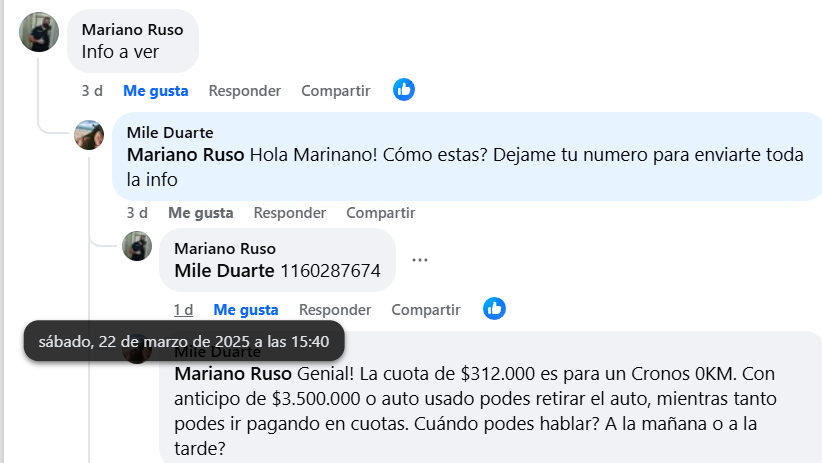View like reactions on 'Info a ver' comment
This screenshot has width=822, height=463.
tap(404, 90)
